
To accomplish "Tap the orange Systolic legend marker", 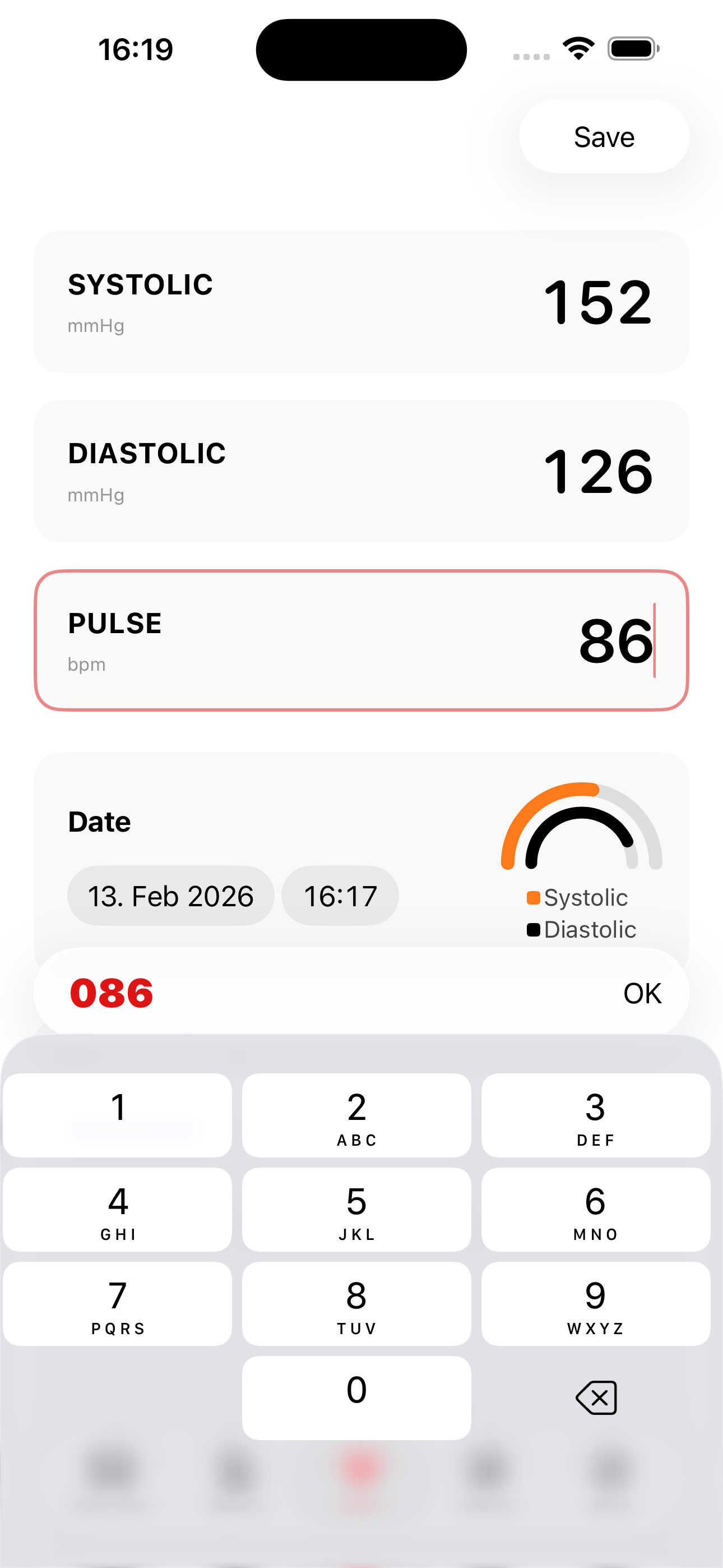I will pos(532,897).
